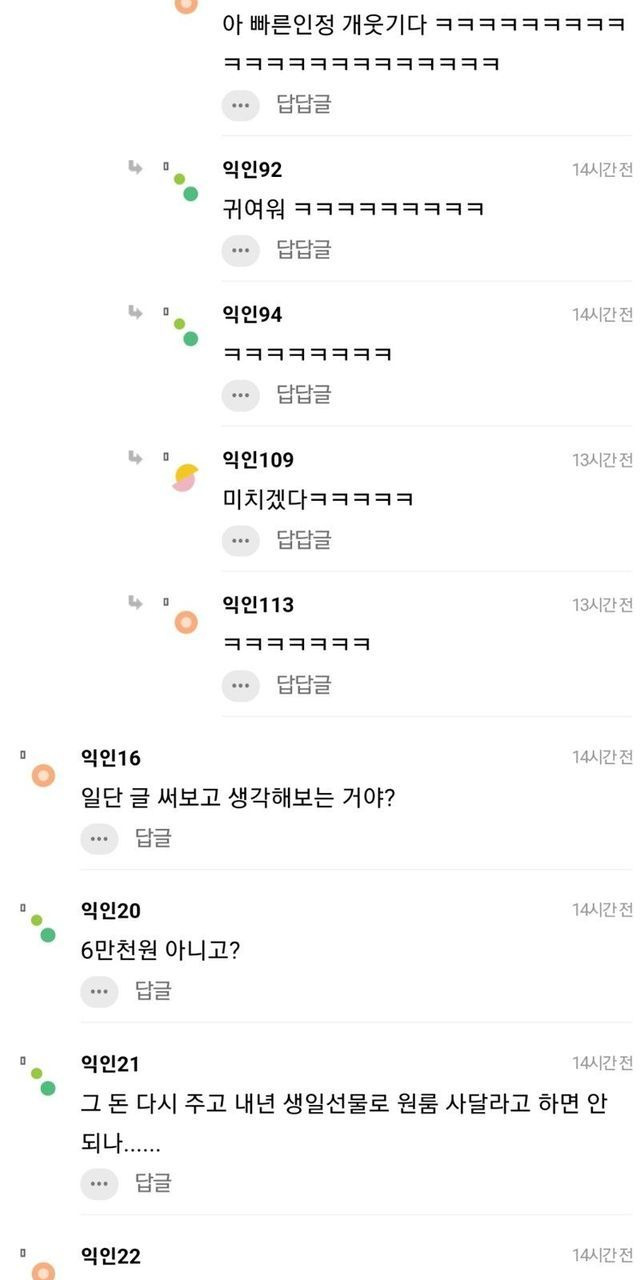Open the more options under 익인94's comment

(240, 395)
